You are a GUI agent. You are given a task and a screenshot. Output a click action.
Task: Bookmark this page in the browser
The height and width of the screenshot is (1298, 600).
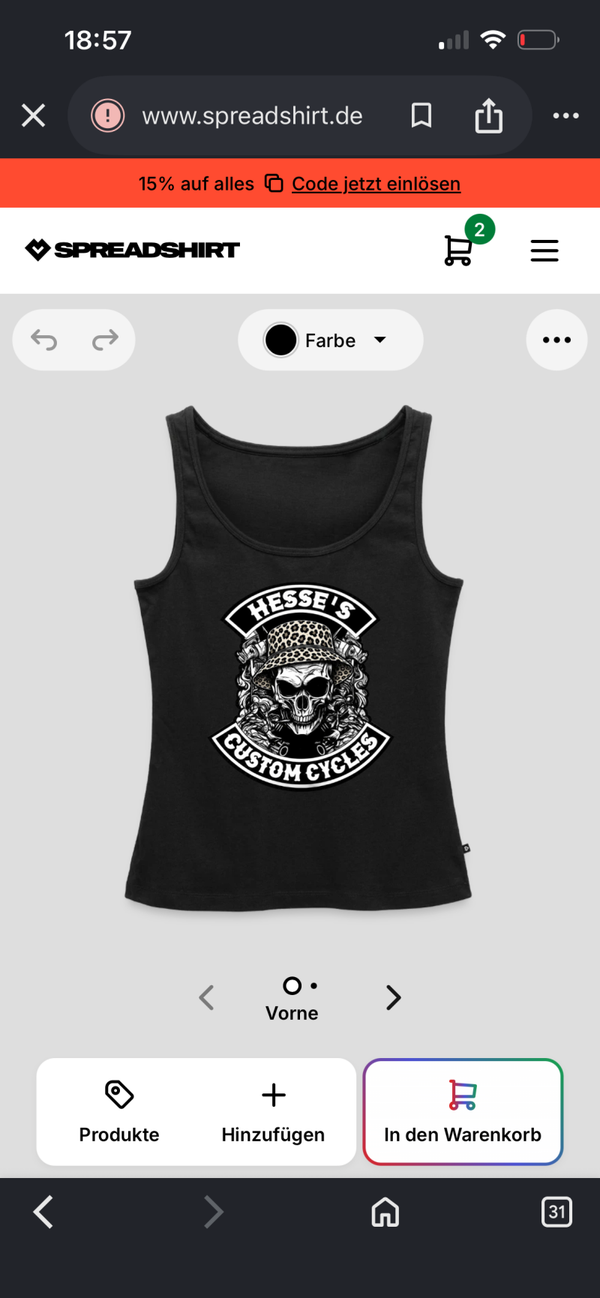click(x=421, y=116)
